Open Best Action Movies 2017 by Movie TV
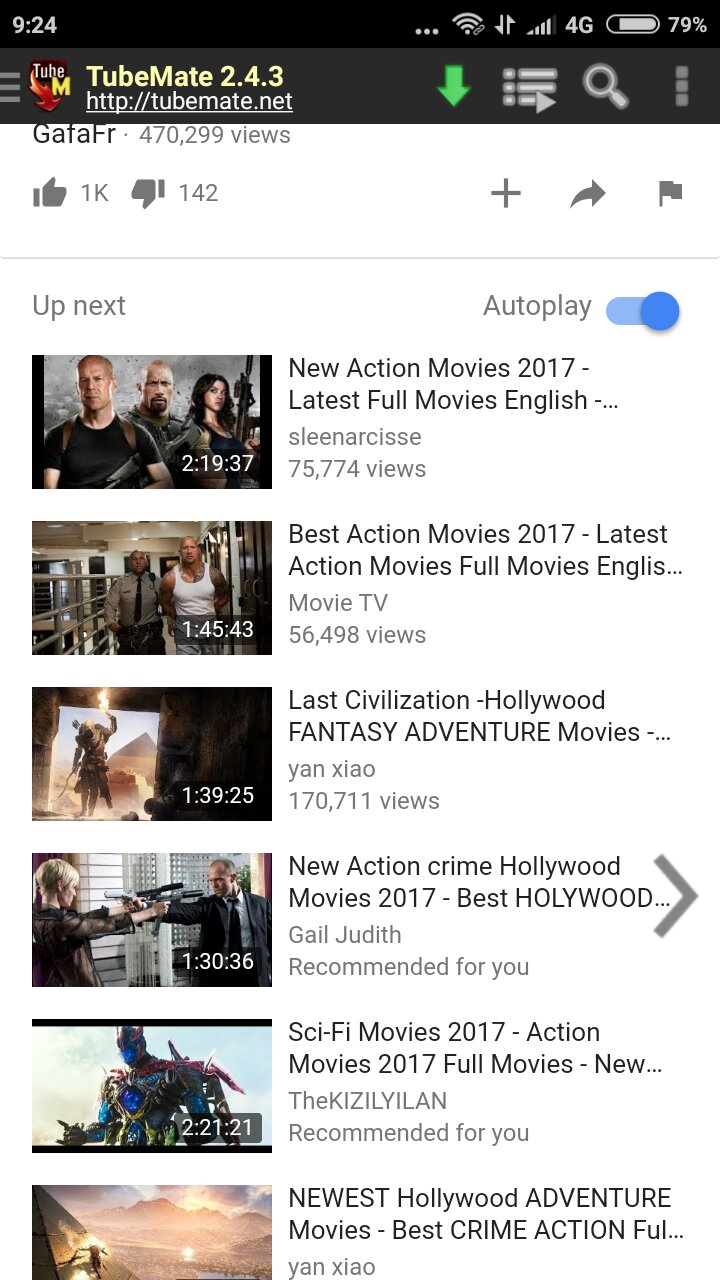Viewport: 720px width, 1280px height. point(152,588)
